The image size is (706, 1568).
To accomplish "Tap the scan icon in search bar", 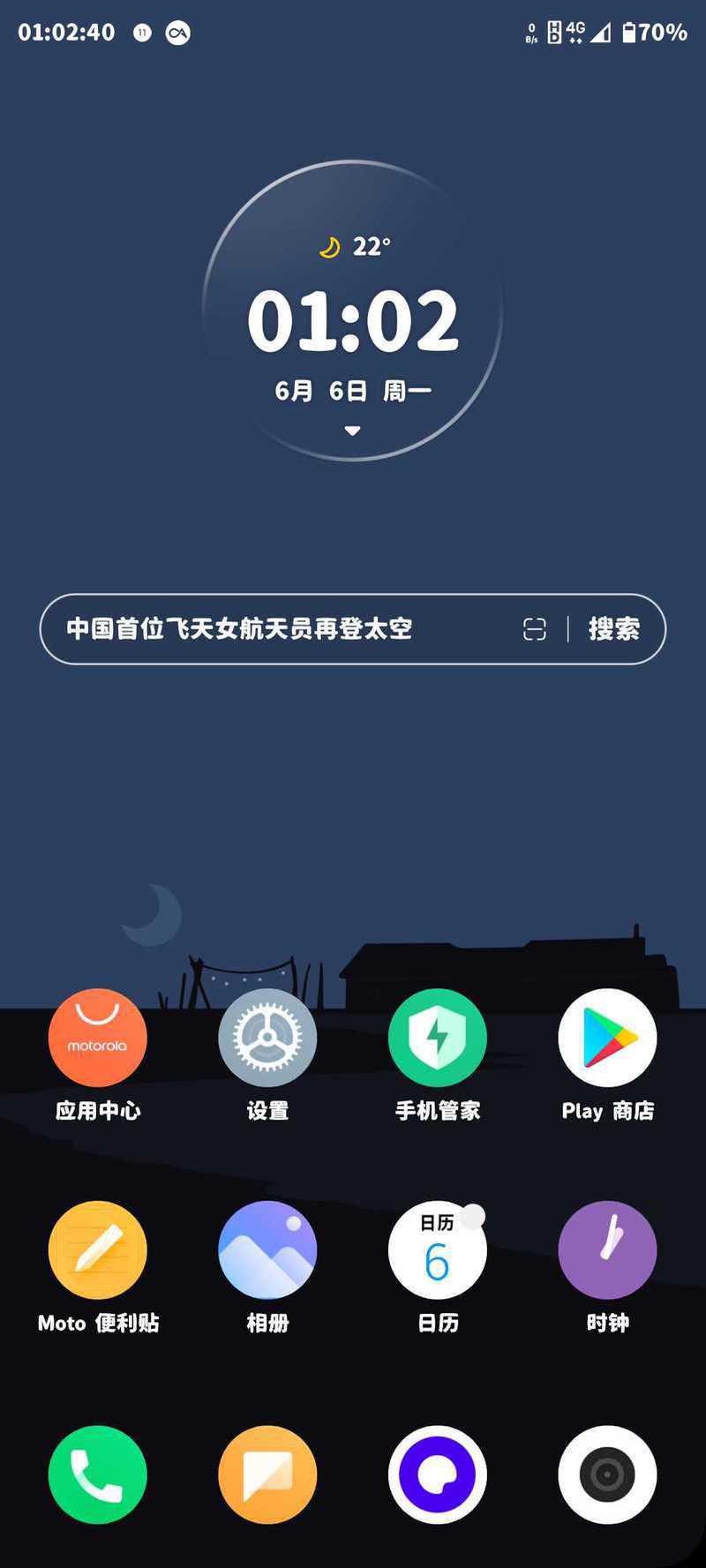I will click(535, 629).
